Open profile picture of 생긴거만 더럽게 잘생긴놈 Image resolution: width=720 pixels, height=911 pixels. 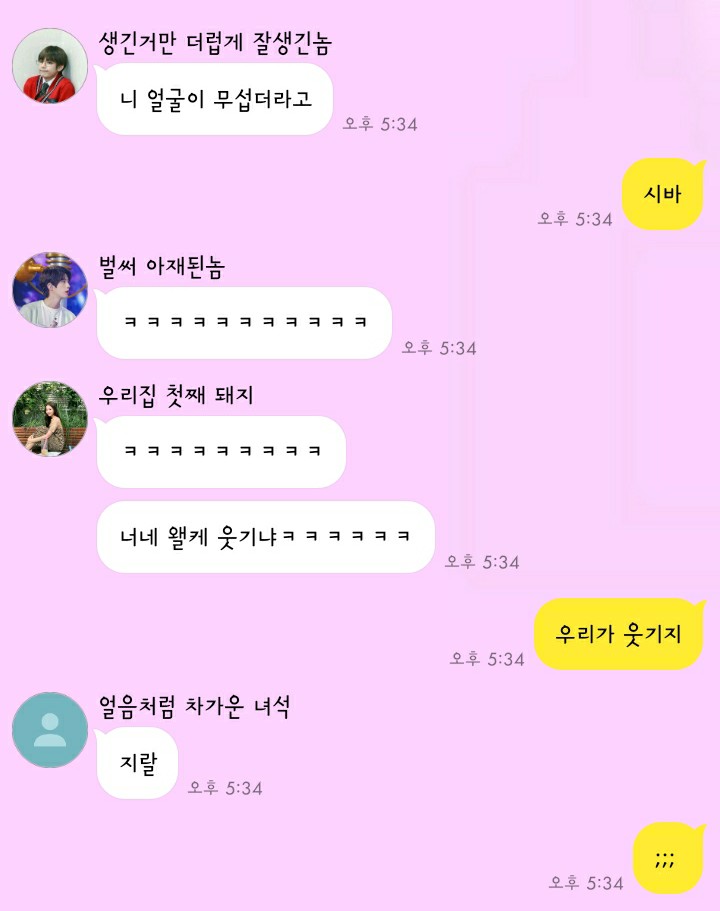pyautogui.click(x=50, y=65)
